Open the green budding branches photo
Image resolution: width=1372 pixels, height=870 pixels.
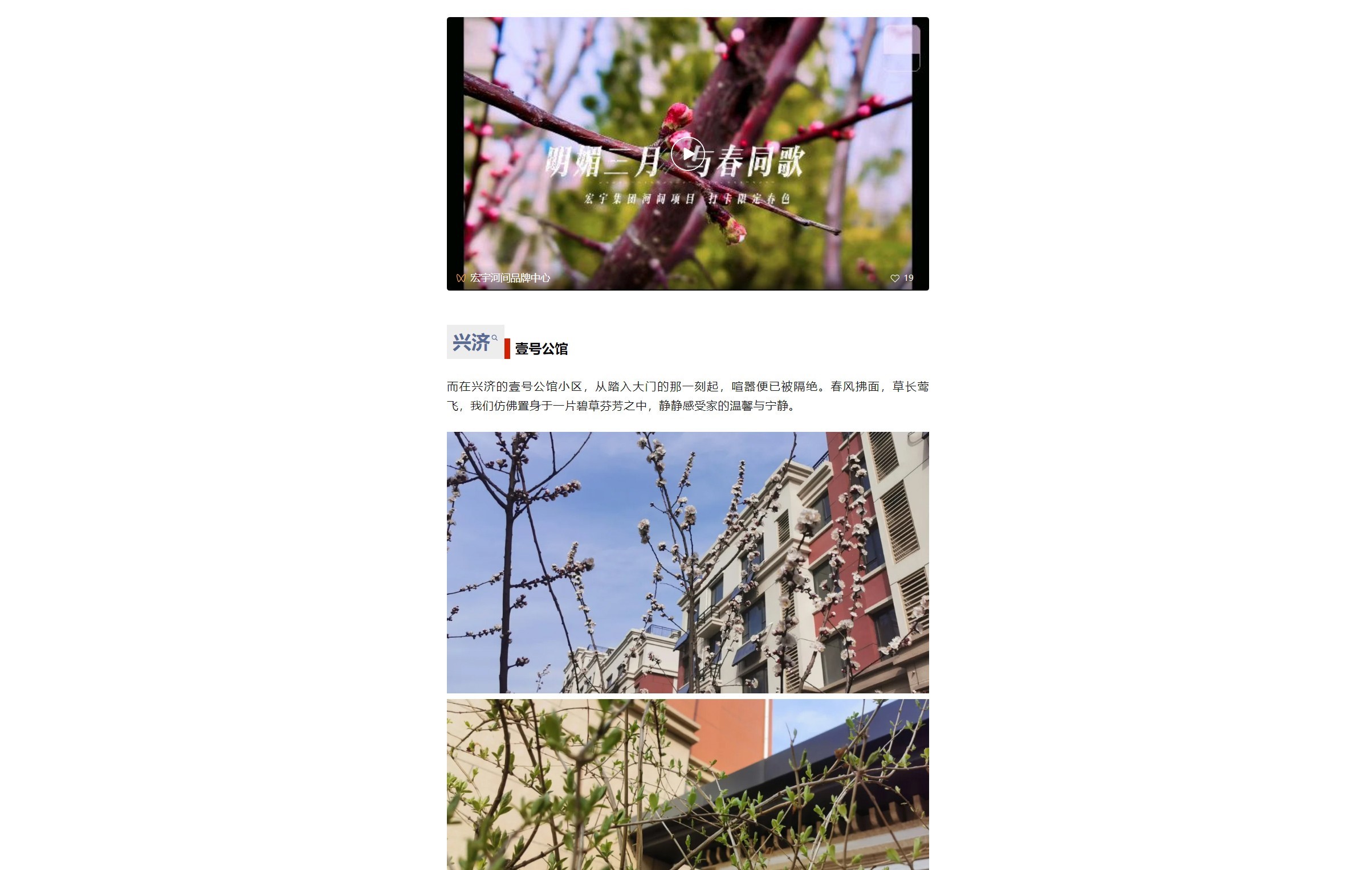(x=687, y=785)
